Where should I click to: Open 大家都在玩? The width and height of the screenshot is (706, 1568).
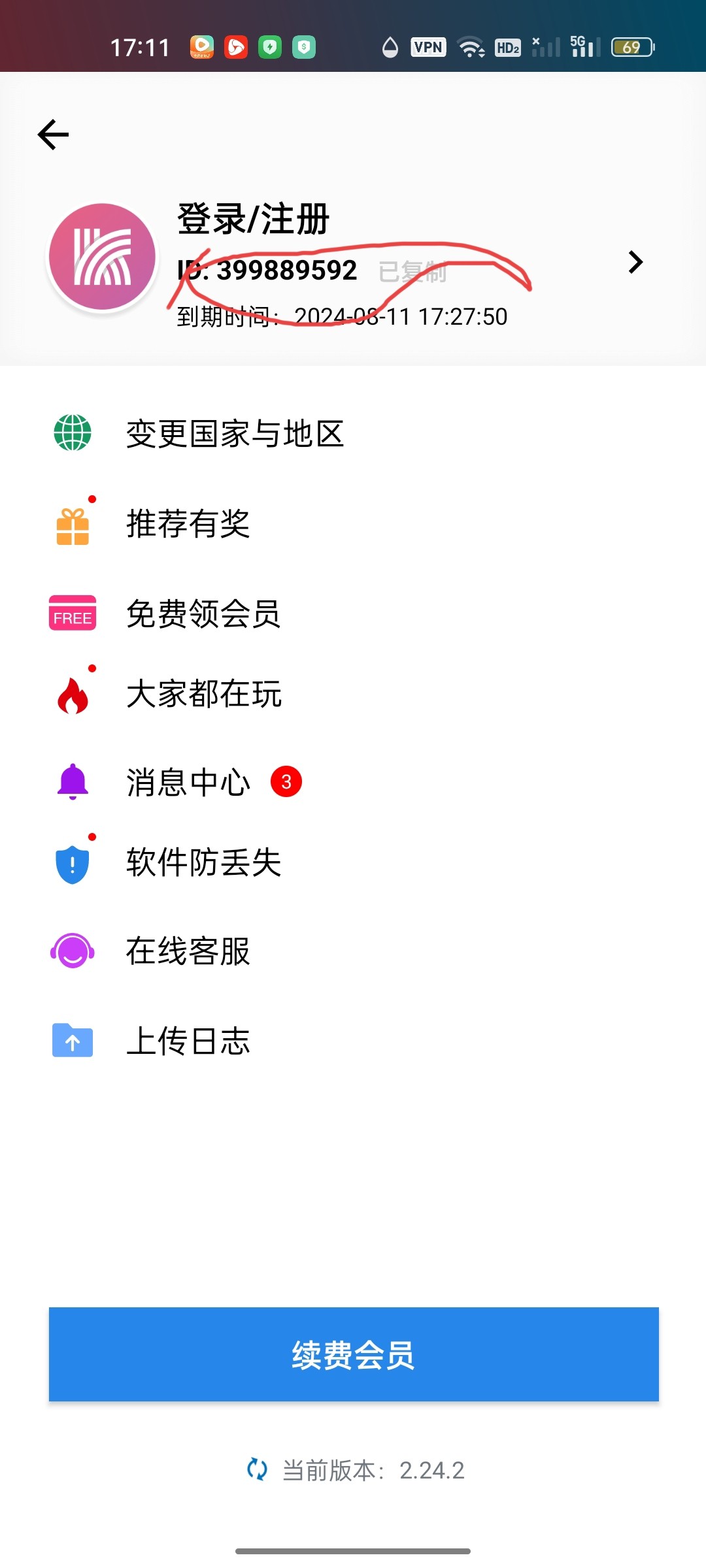pos(353,694)
